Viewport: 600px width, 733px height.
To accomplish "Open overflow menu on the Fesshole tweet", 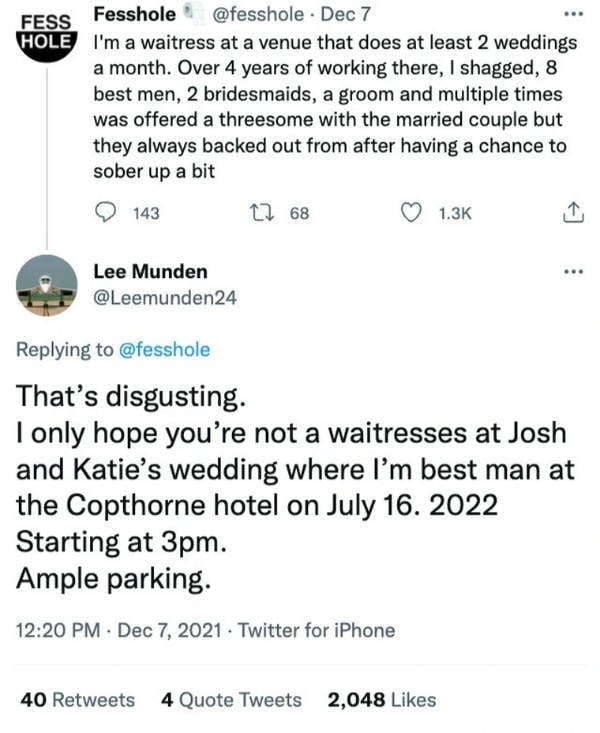I will point(572,15).
